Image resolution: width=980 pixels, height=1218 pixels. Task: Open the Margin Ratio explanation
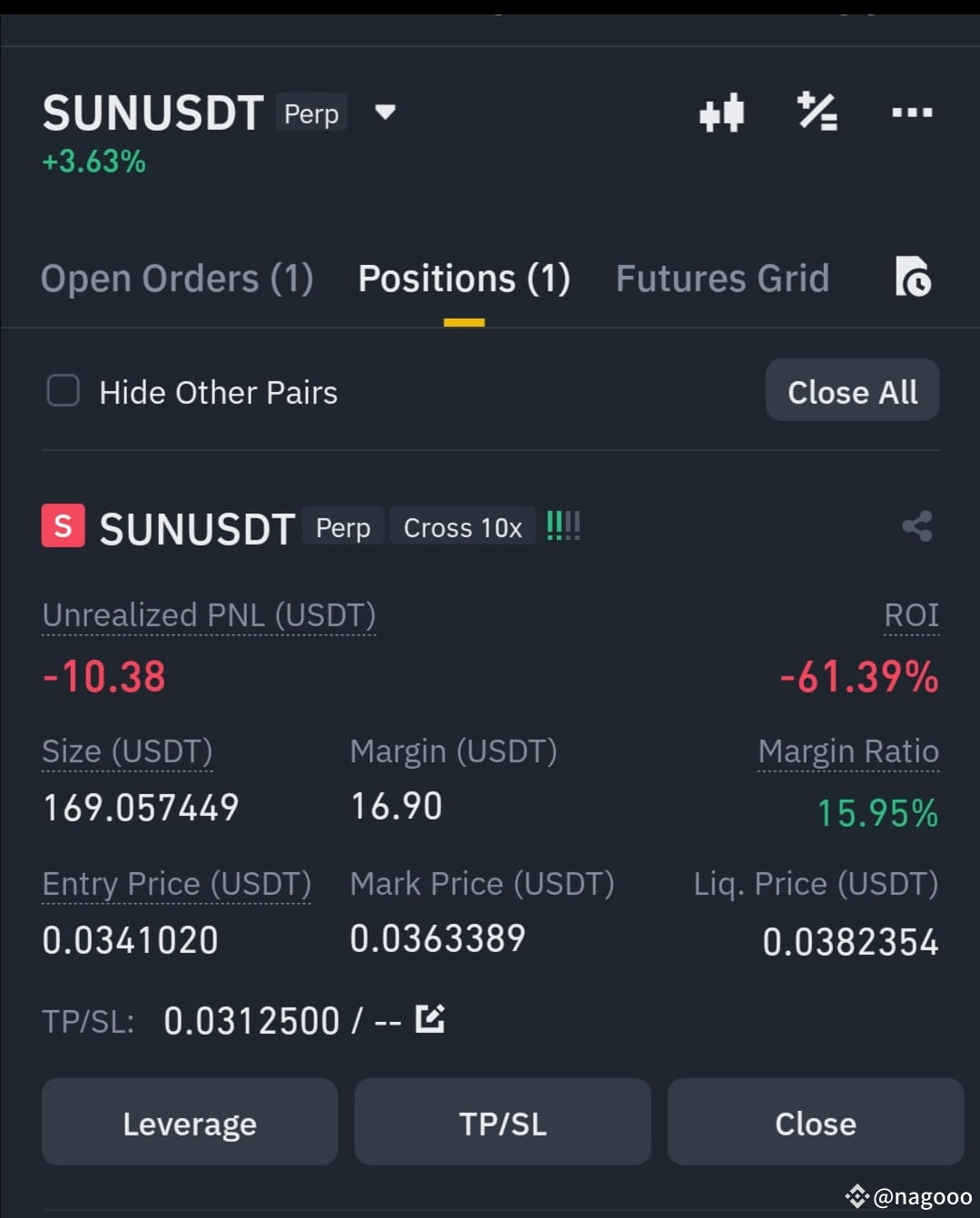point(848,751)
